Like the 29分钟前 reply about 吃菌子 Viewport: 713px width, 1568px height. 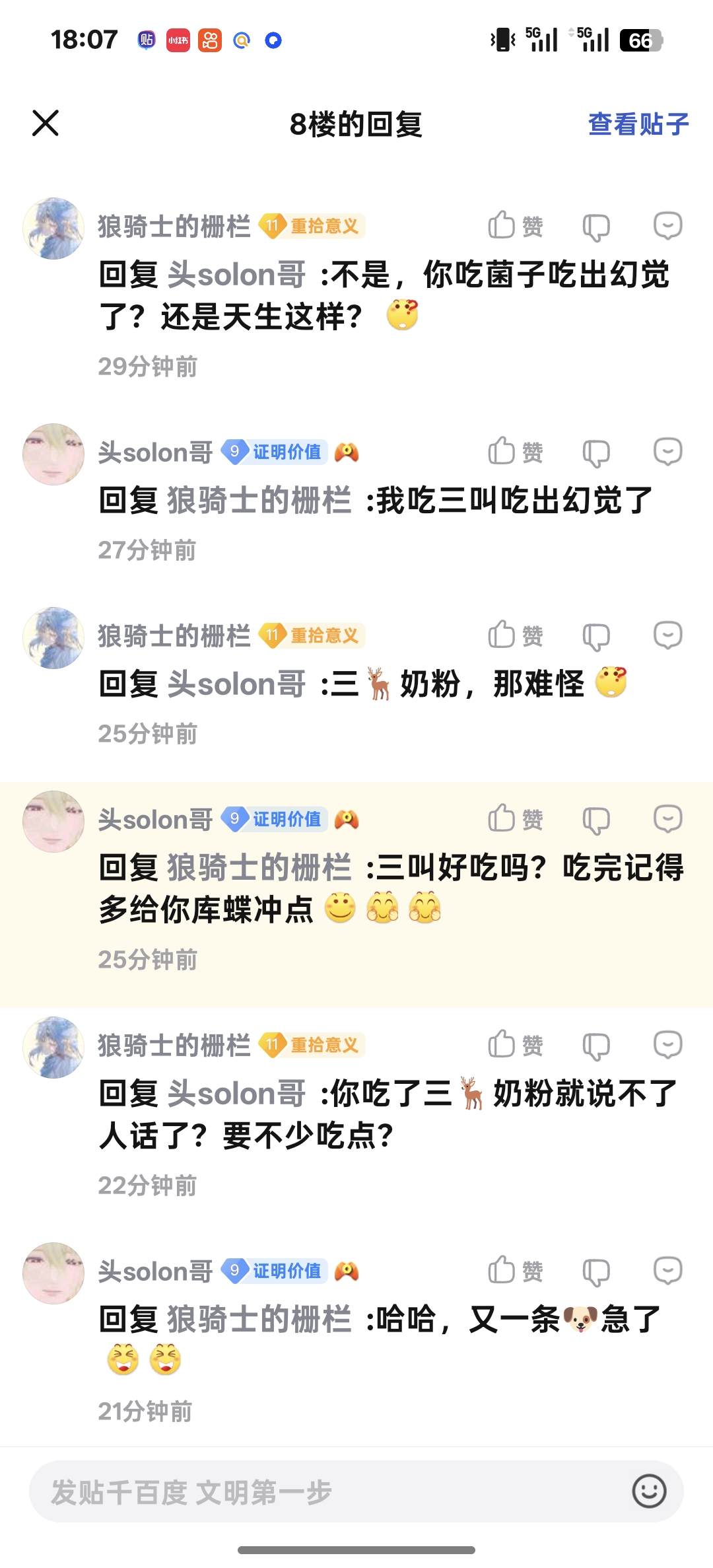516,226
